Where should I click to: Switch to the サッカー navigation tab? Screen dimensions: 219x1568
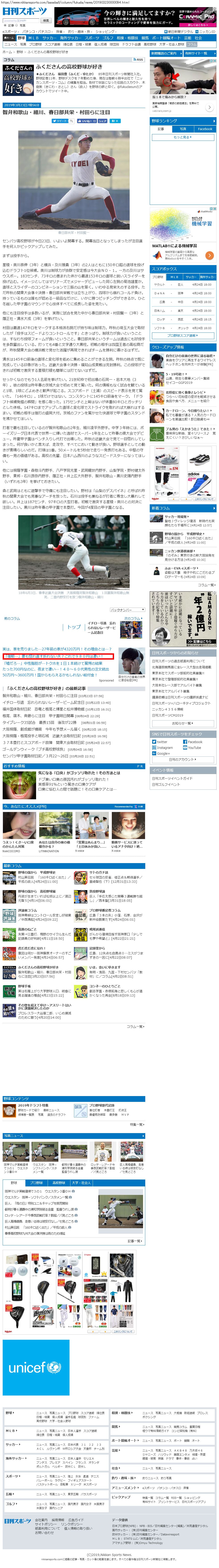[49, 38]
